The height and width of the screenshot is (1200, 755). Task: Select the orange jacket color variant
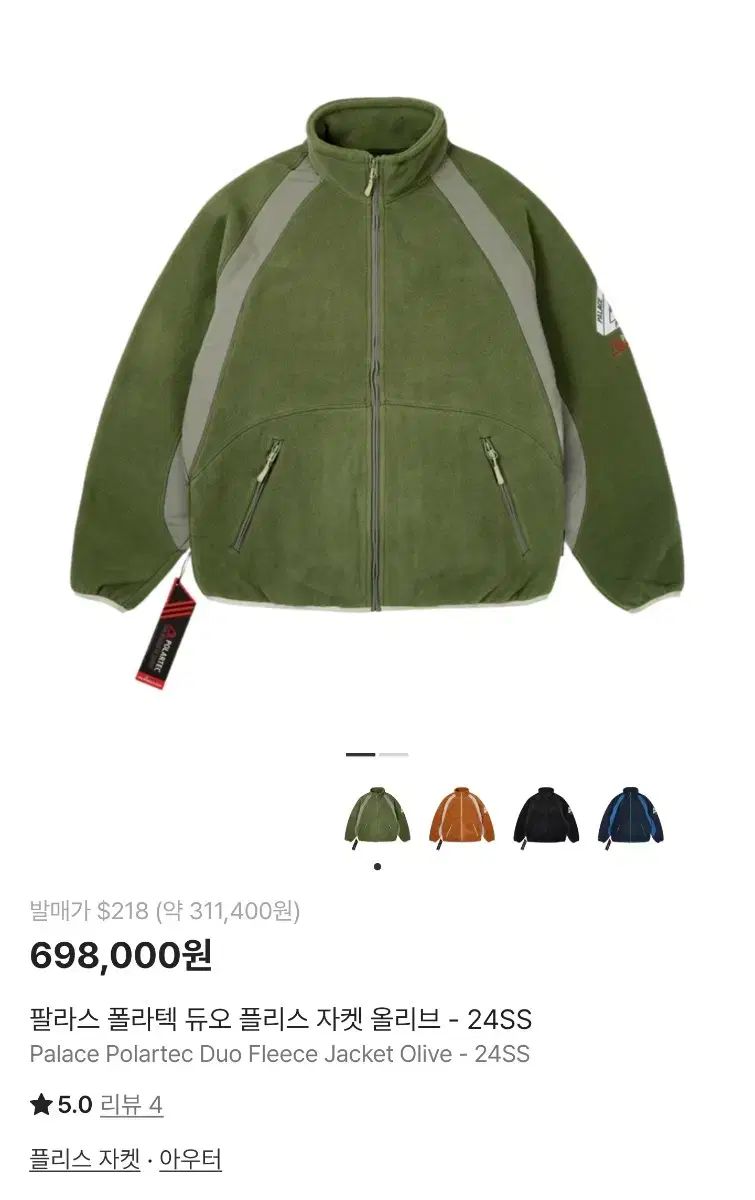[x=462, y=816]
